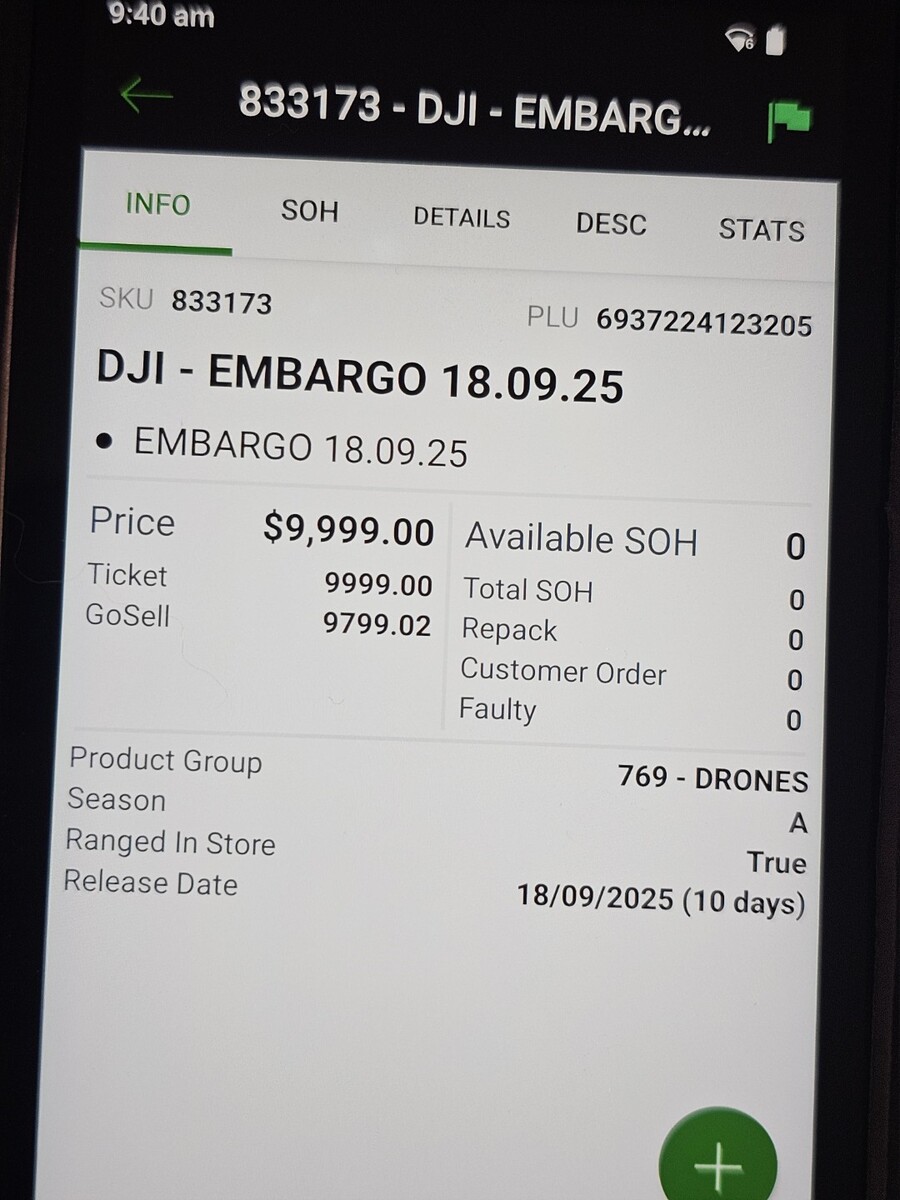Tap the green flag icon
The height and width of the screenshot is (1200, 900).
(x=789, y=122)
